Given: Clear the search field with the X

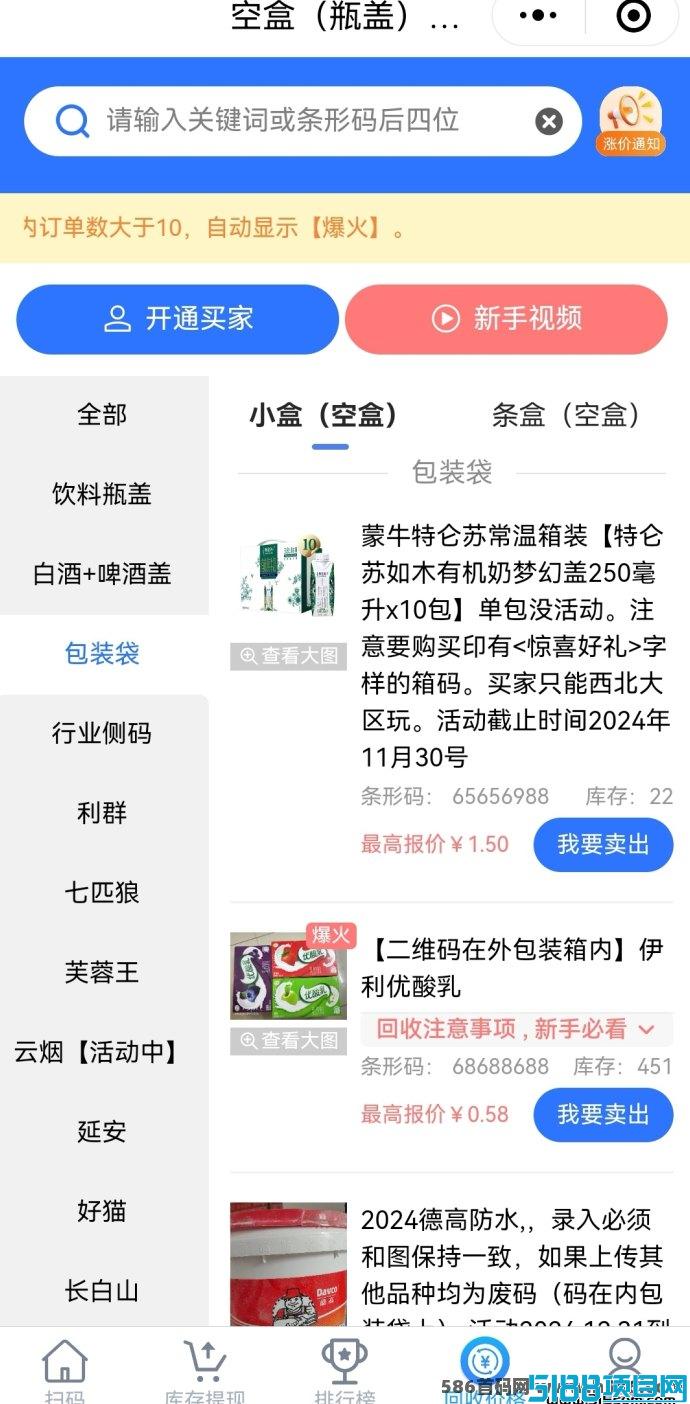Looking at the screenshot, I should [x=548, y=122].
